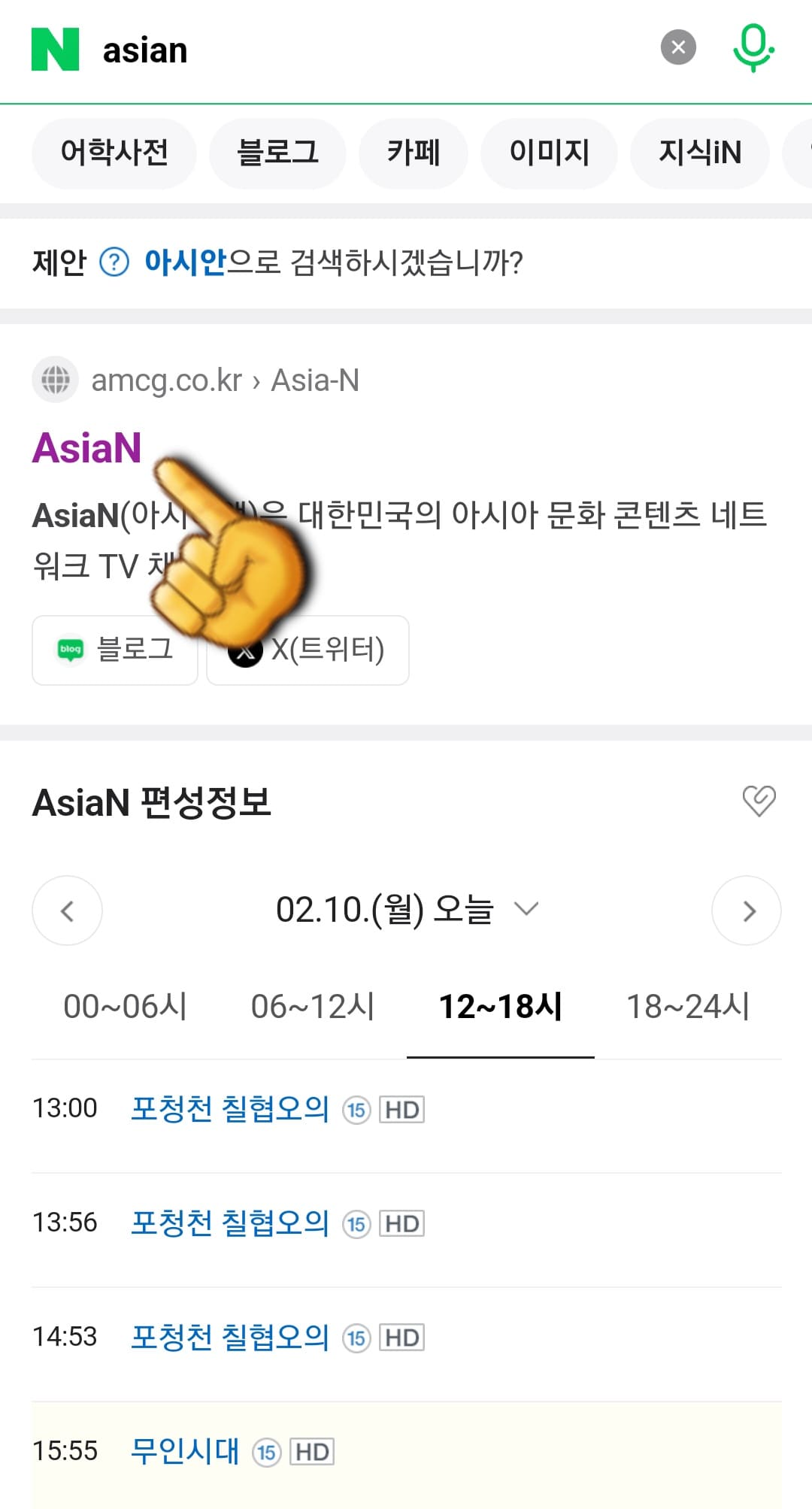This screenshot has height=1509, width=812.
Task: Switch to the 어학사전 tab
Action: (114, 153)
